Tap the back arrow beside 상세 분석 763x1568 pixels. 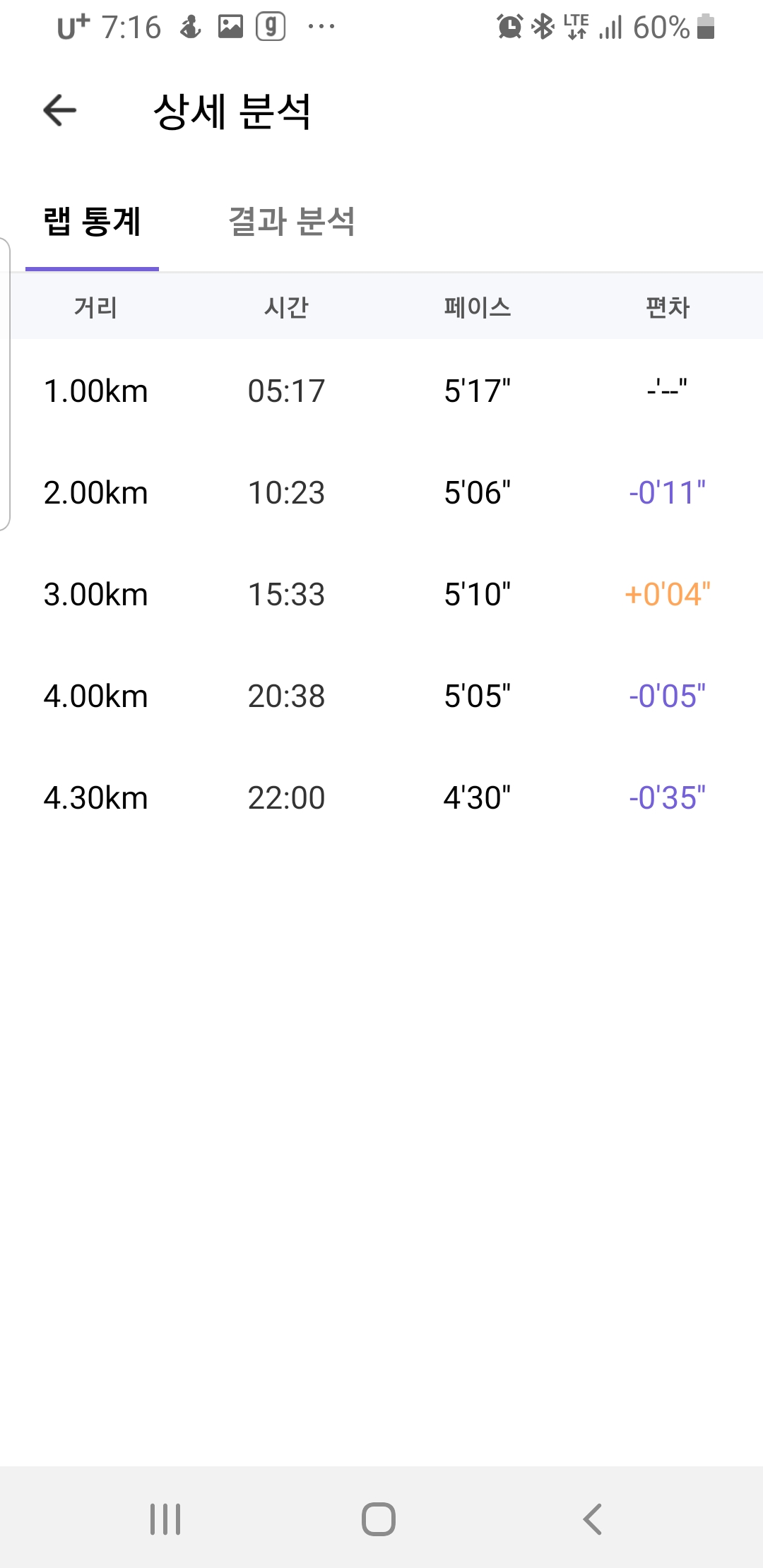click(60, 111)
